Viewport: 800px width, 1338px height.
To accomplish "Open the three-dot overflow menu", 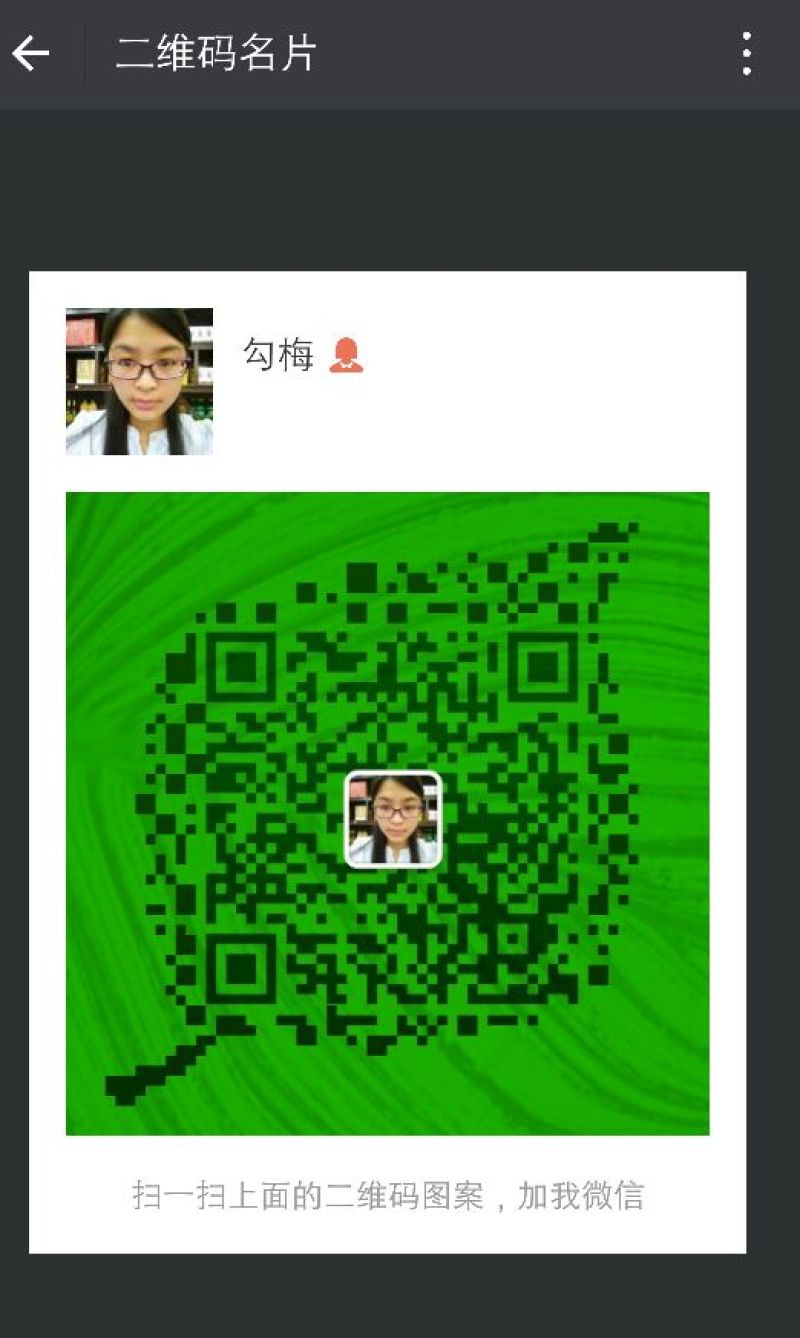I will 746,53.
